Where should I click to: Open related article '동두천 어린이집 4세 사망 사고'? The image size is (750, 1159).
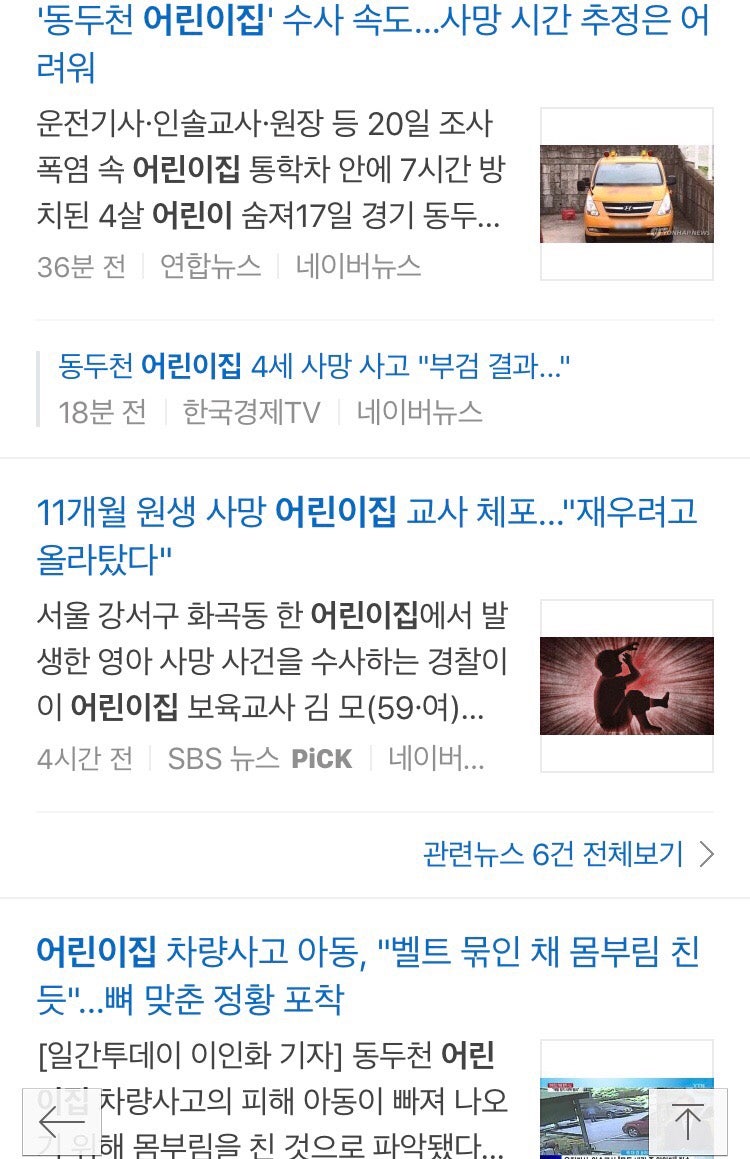[314, 366]
